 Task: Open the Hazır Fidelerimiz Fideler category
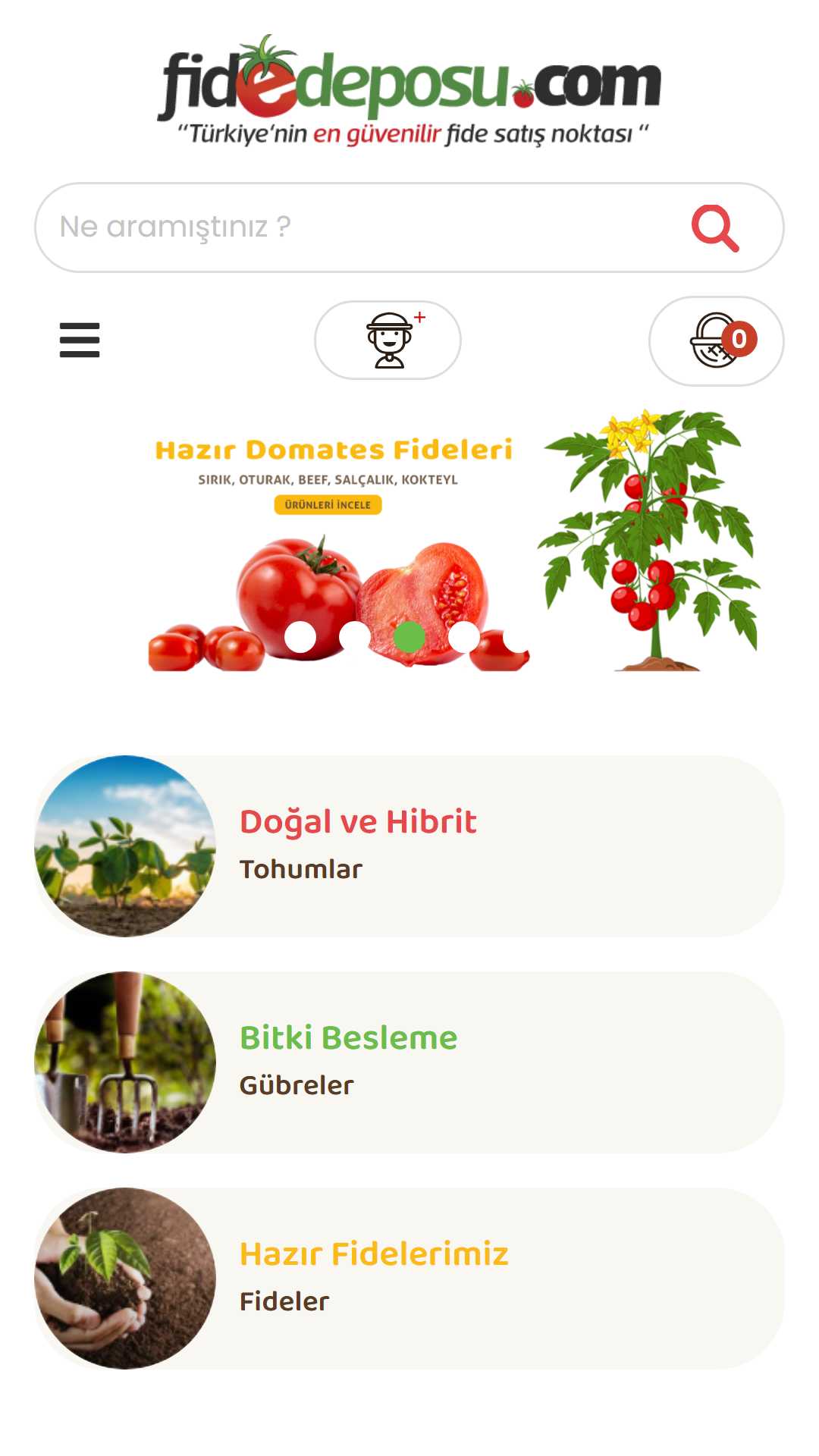pos(409,1279)
